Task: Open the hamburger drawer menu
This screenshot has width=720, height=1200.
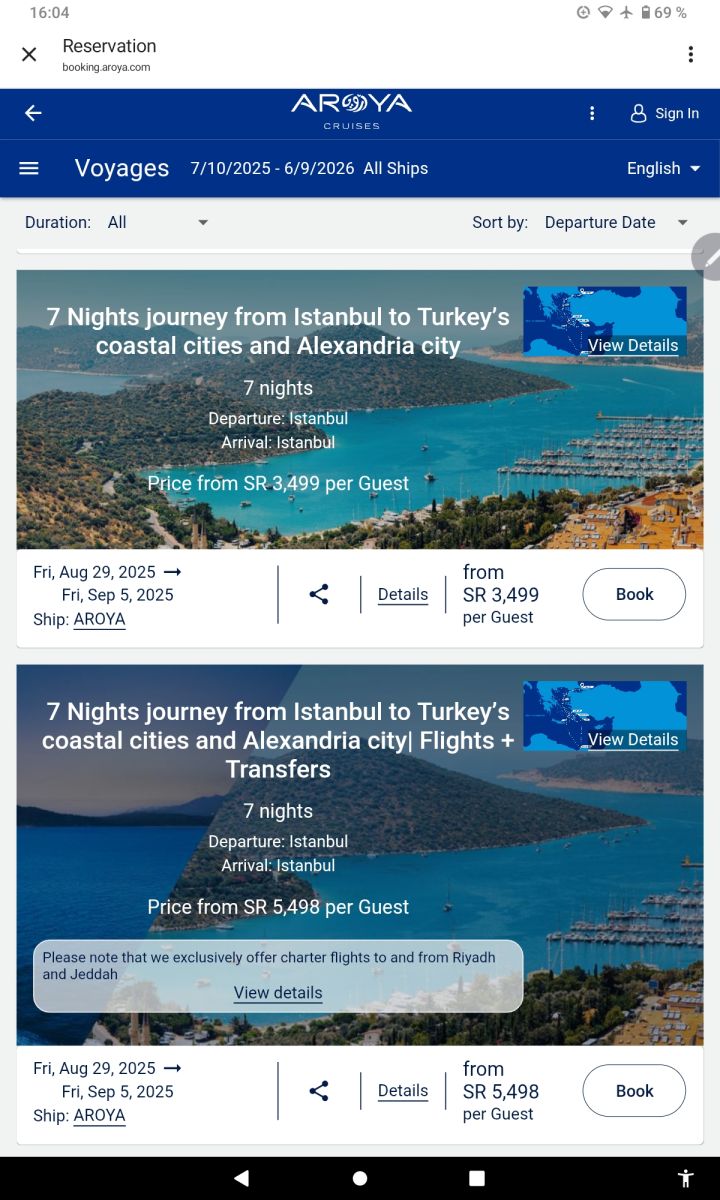Action: tap(29, 168)
